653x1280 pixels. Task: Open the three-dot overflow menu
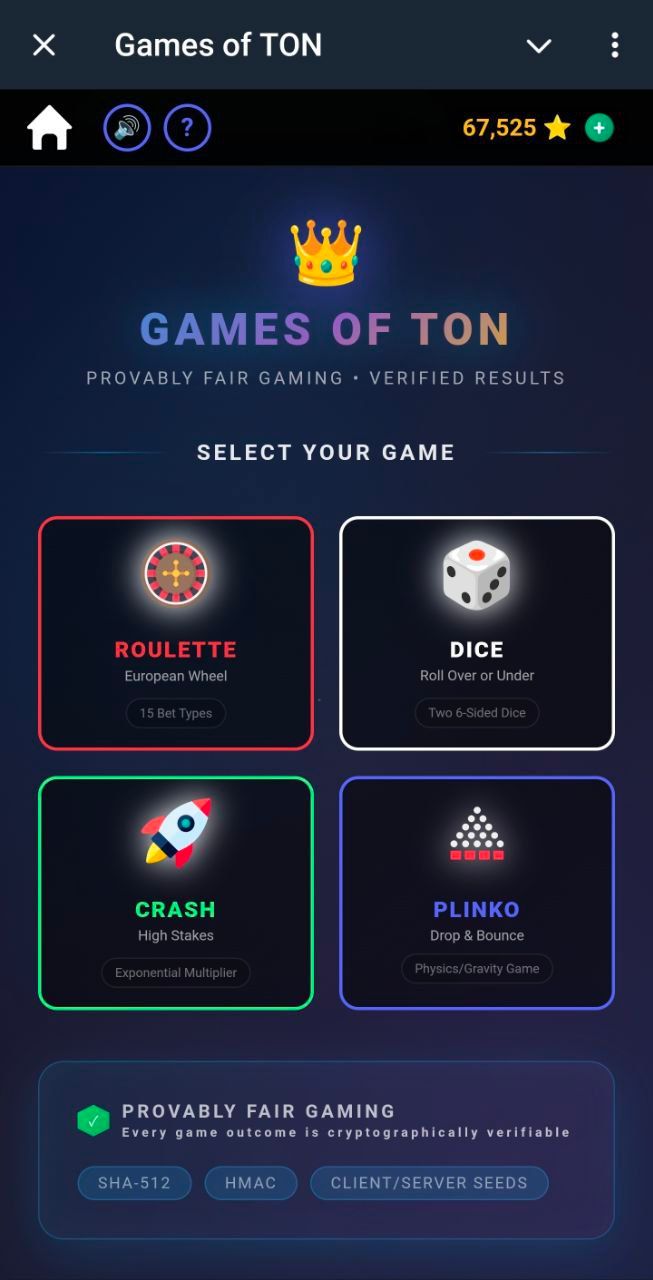pyautogui.click(x=614, y=45)
